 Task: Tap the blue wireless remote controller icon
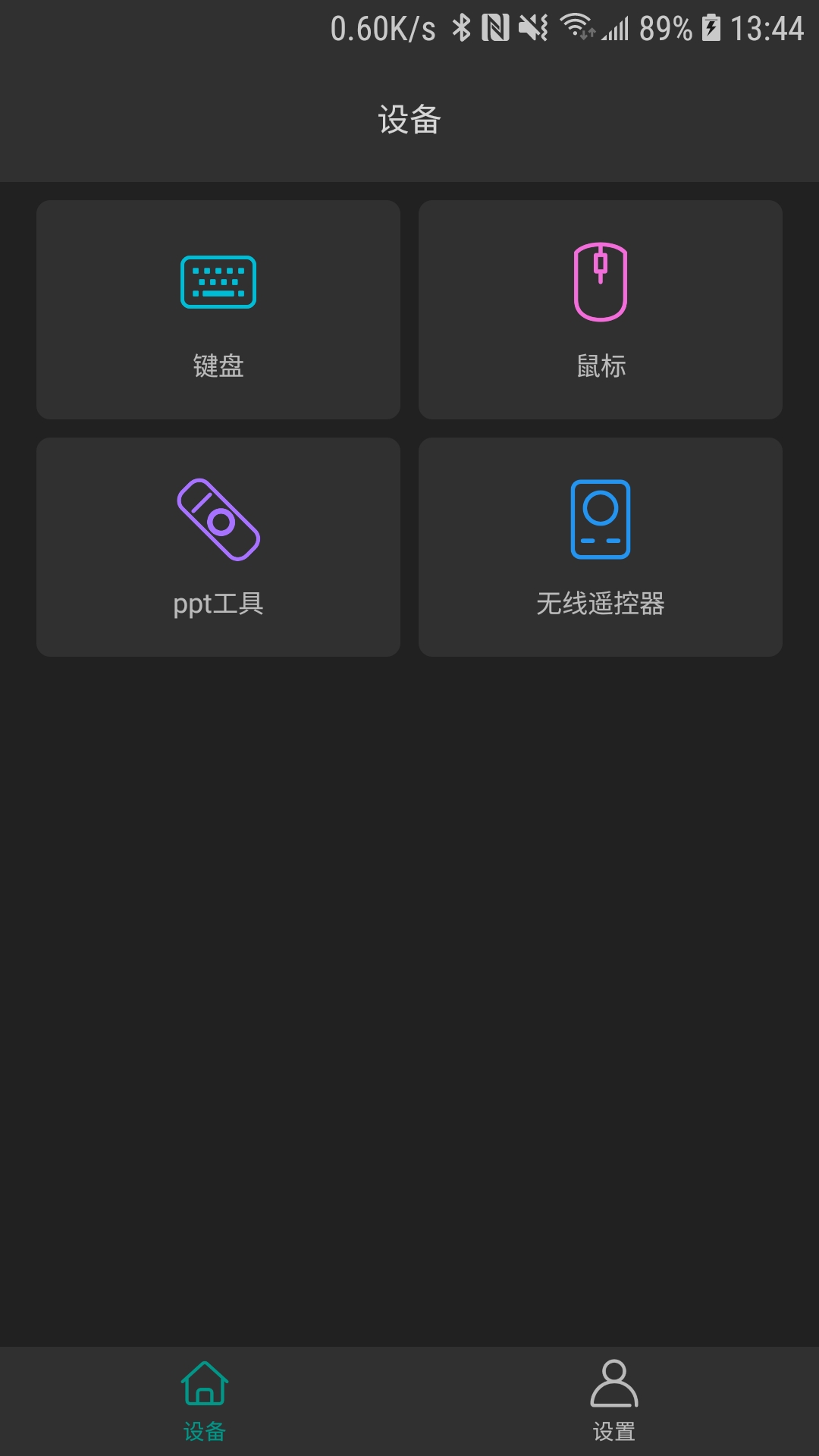pyautogui.click(x=601, y=517)
